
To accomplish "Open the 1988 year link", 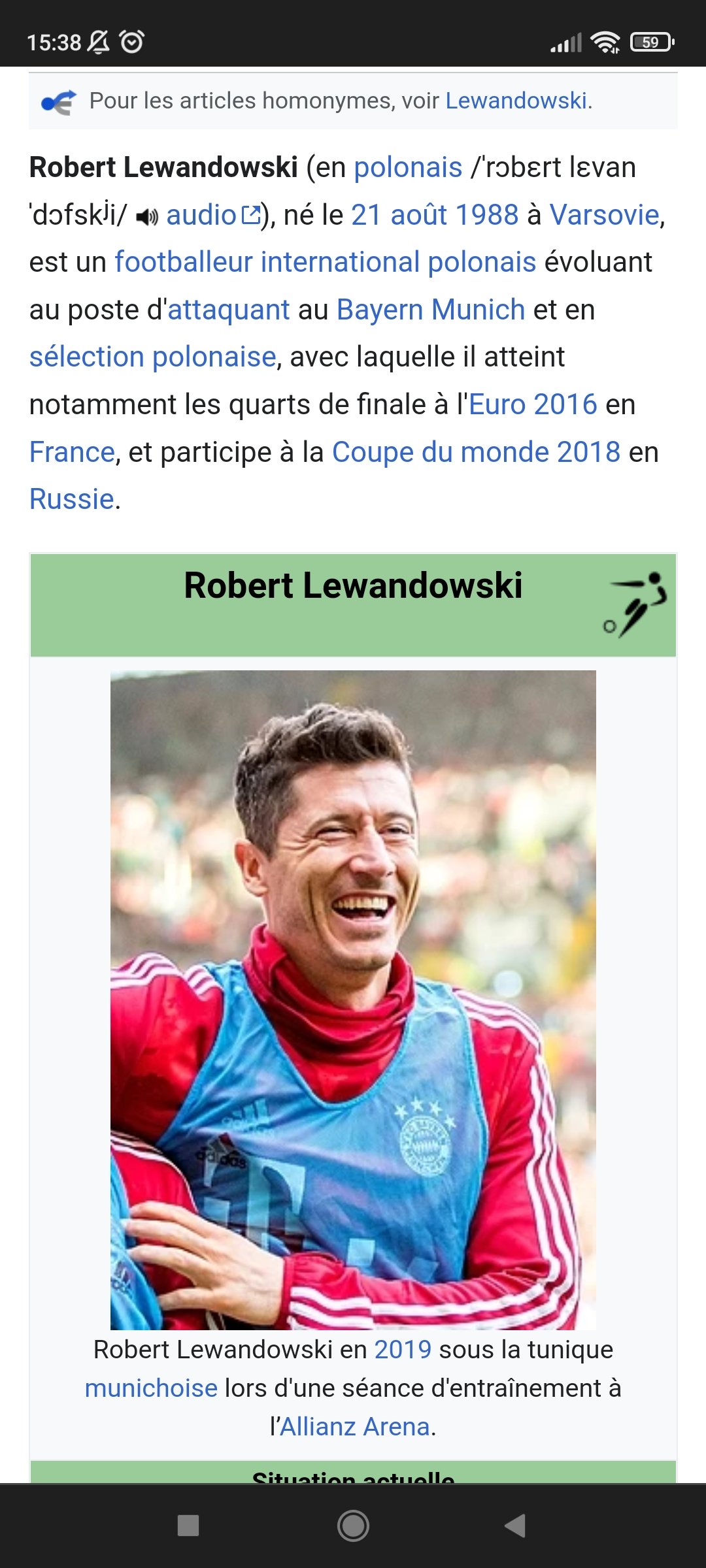I will click(486, 215).
